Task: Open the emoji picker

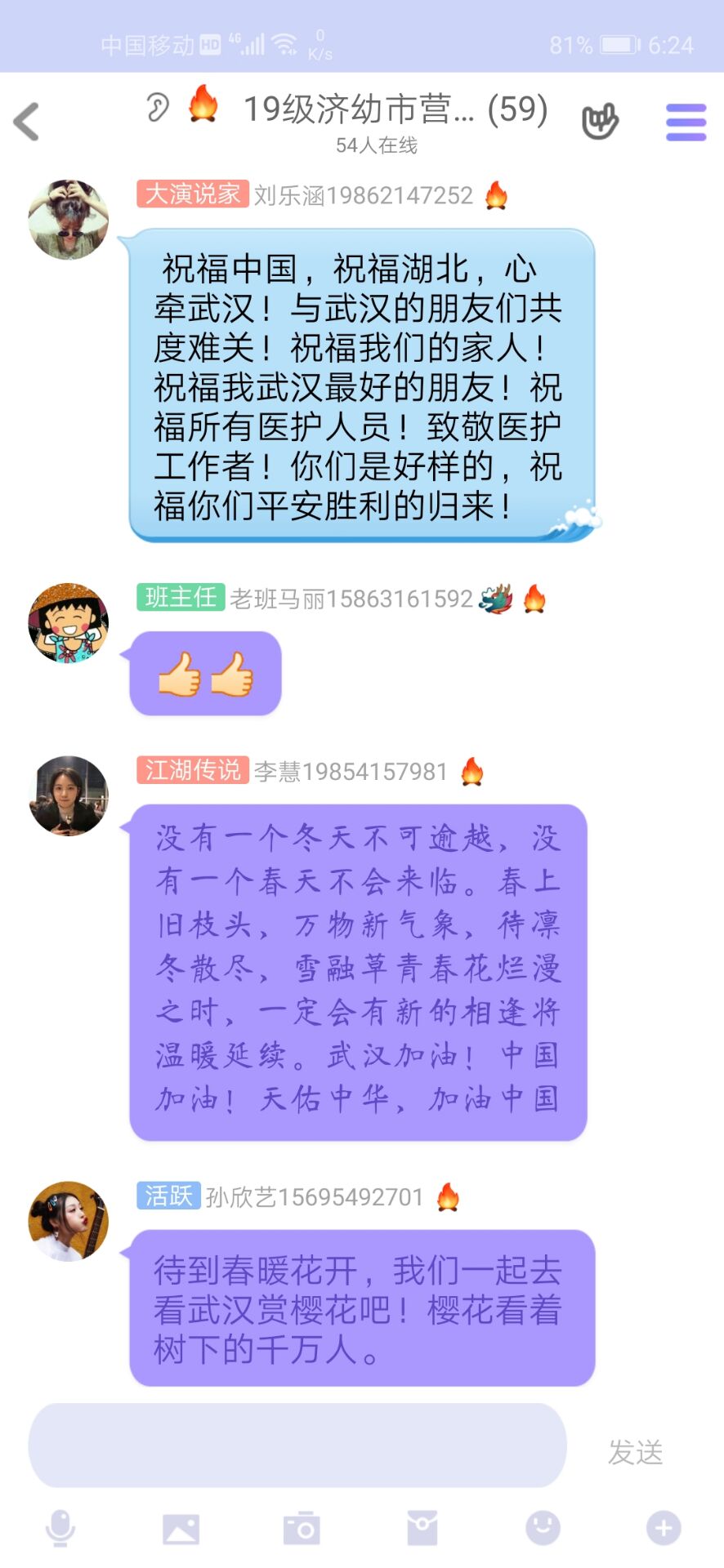Action: 543,1528
